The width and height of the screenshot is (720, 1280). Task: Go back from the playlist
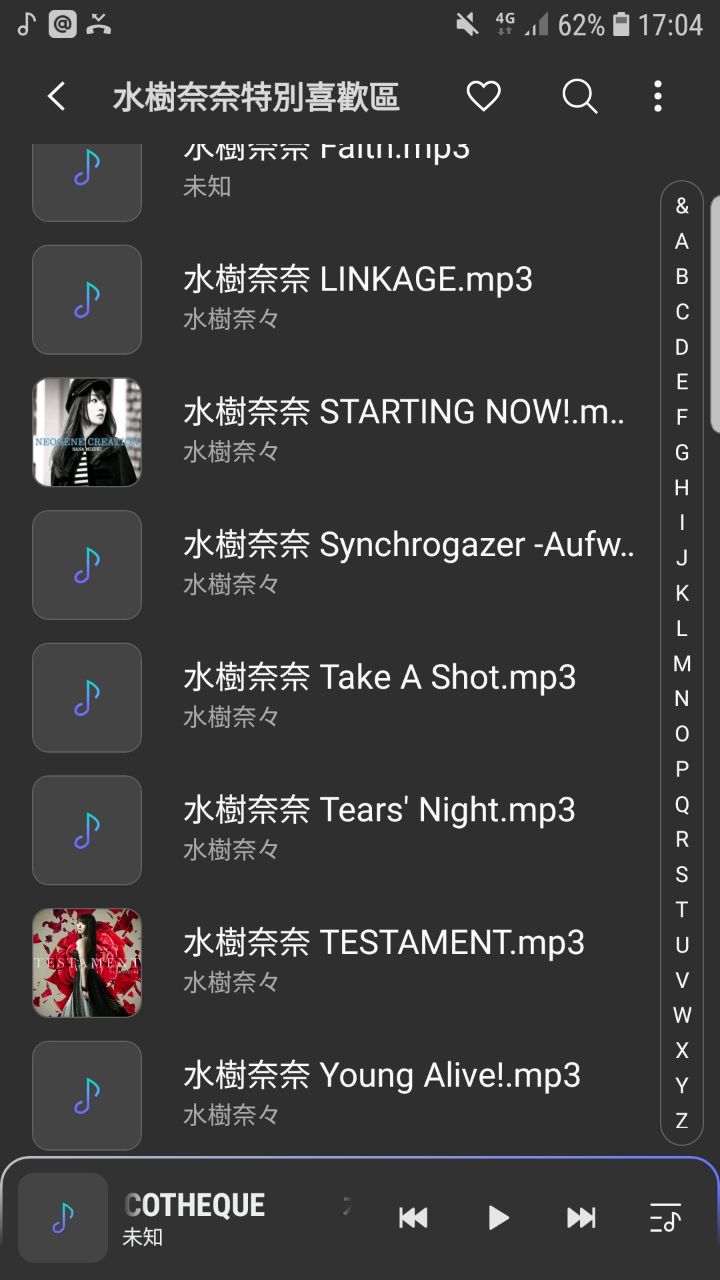pyautogui.click(x=56, y=97)
